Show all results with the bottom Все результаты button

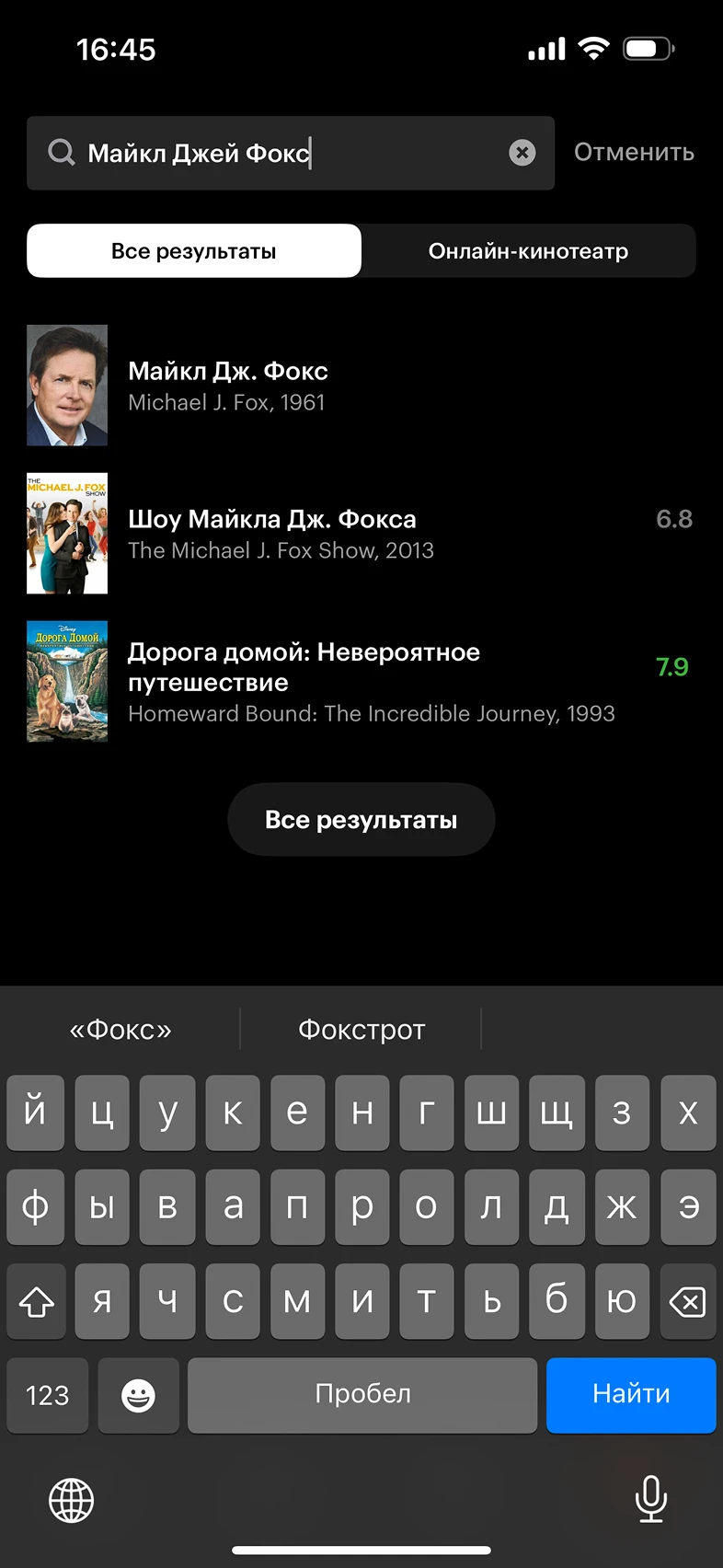[x=361, y=820]
